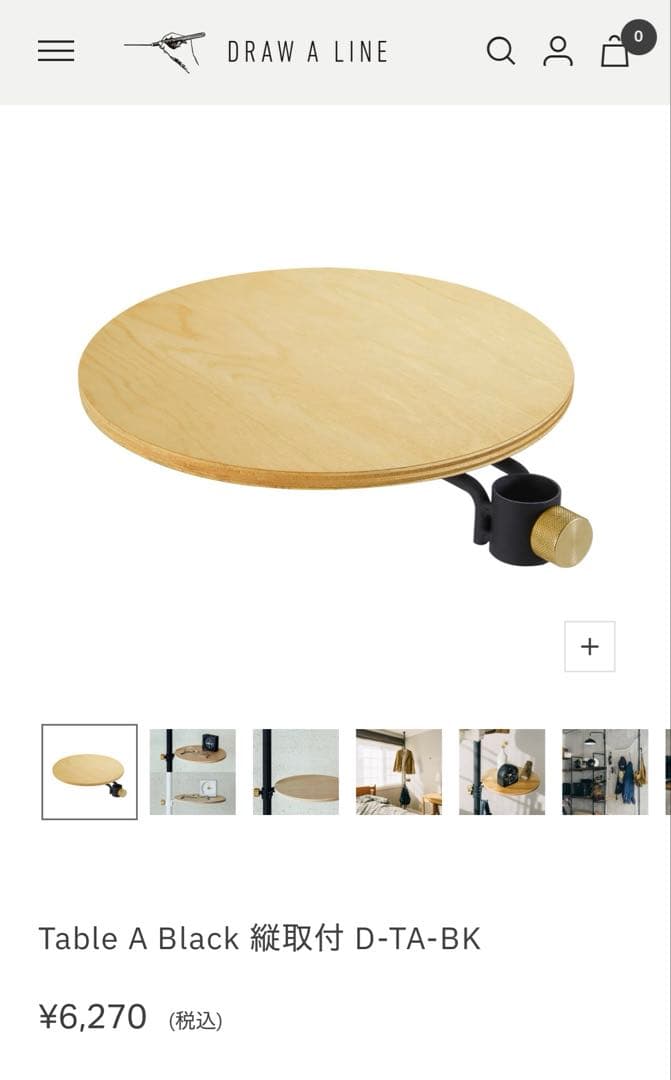671x1080 pixels.
Task: Go to DRAW A LINE homepage
Action: coord(256,51)
